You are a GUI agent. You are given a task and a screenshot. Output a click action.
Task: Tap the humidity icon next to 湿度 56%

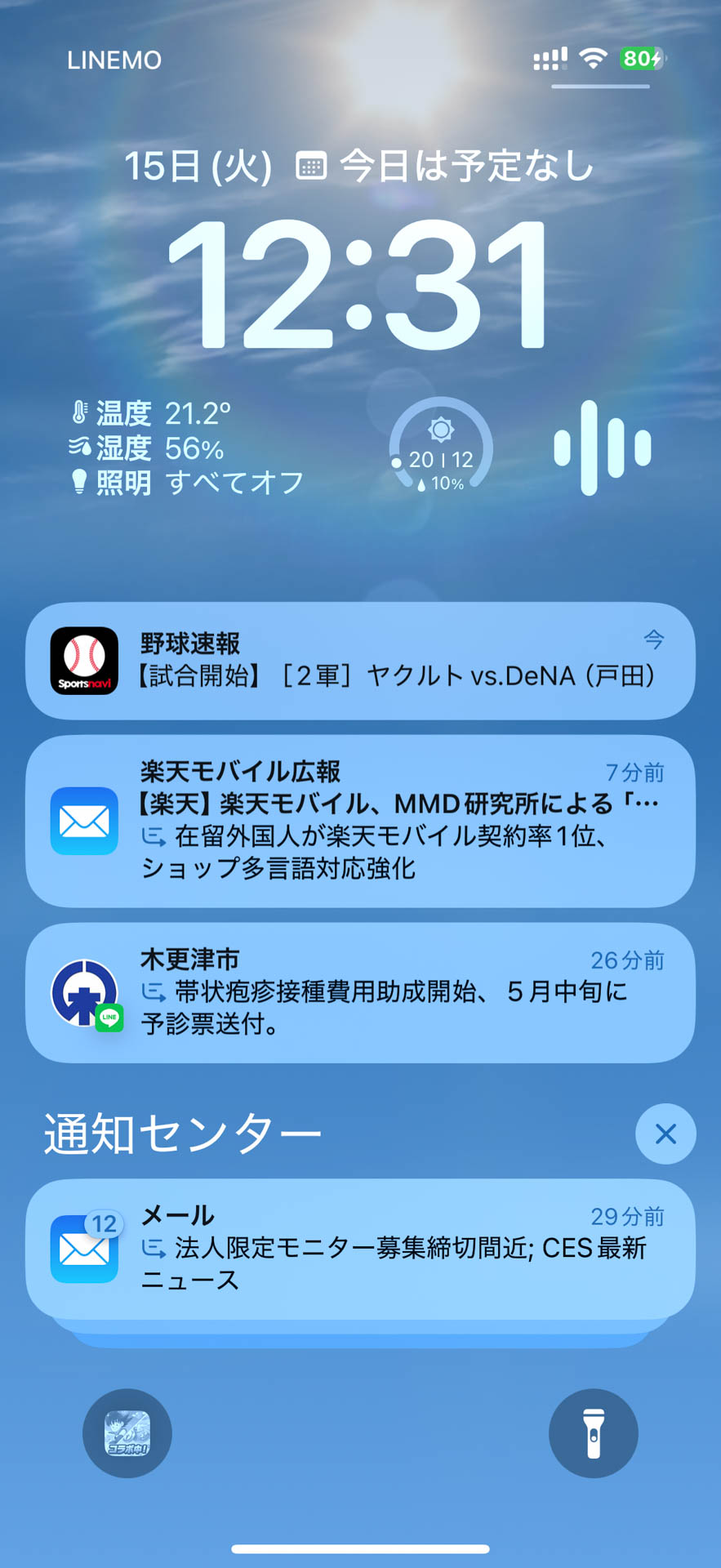[x=79, y=448]
